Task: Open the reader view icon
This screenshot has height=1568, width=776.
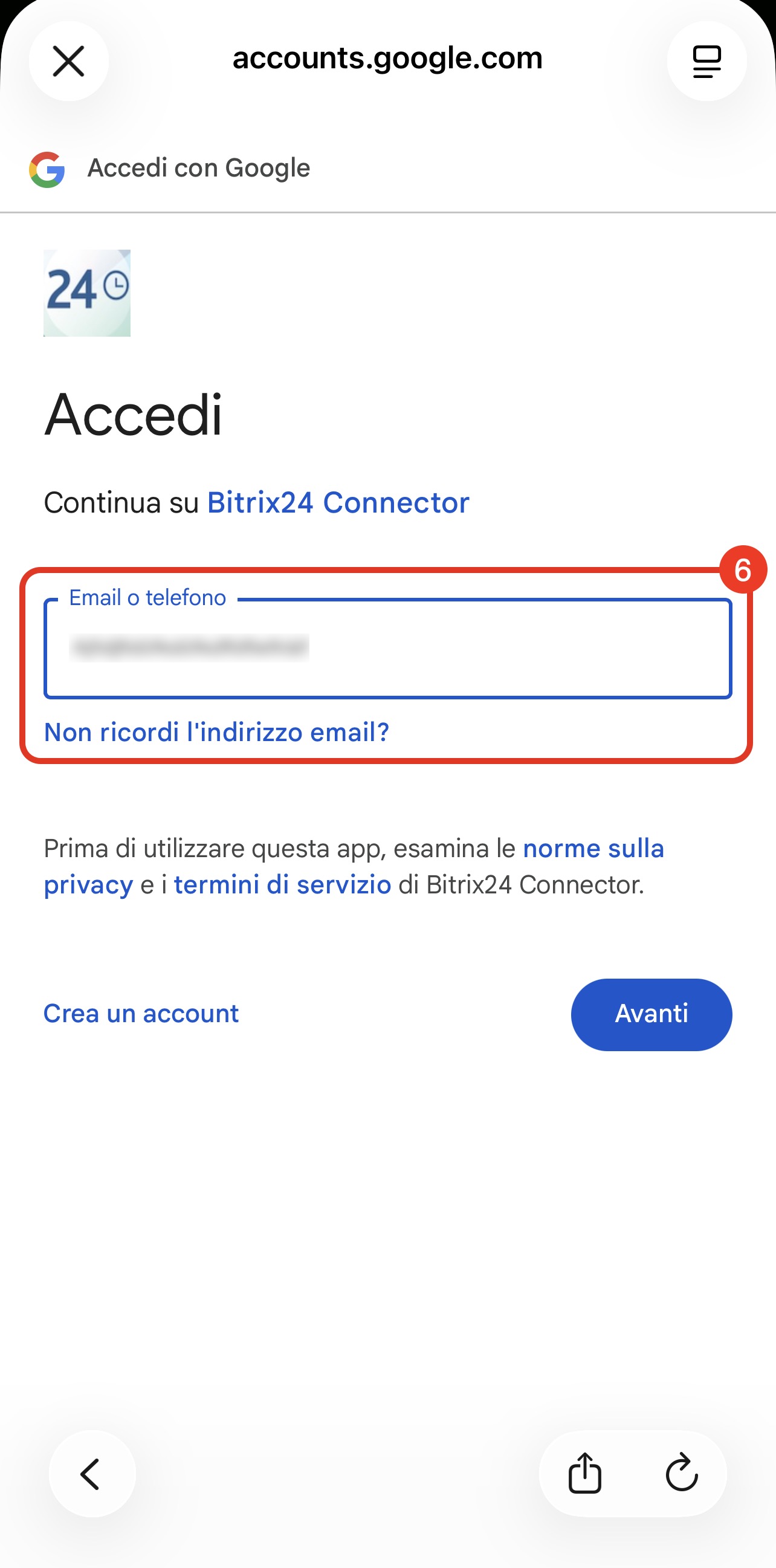Action: coord(706,62)
